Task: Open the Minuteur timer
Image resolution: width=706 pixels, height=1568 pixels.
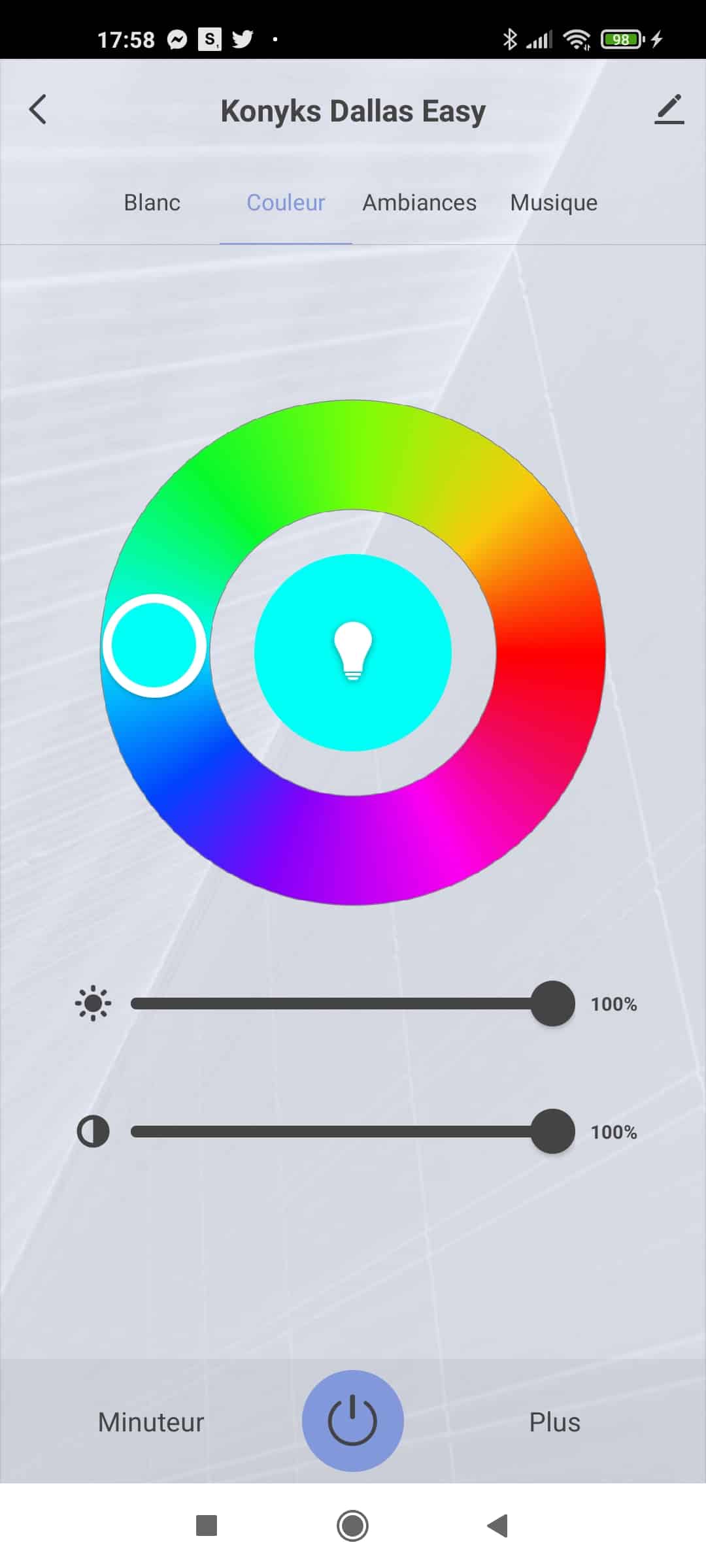Action: point(151,1422)
